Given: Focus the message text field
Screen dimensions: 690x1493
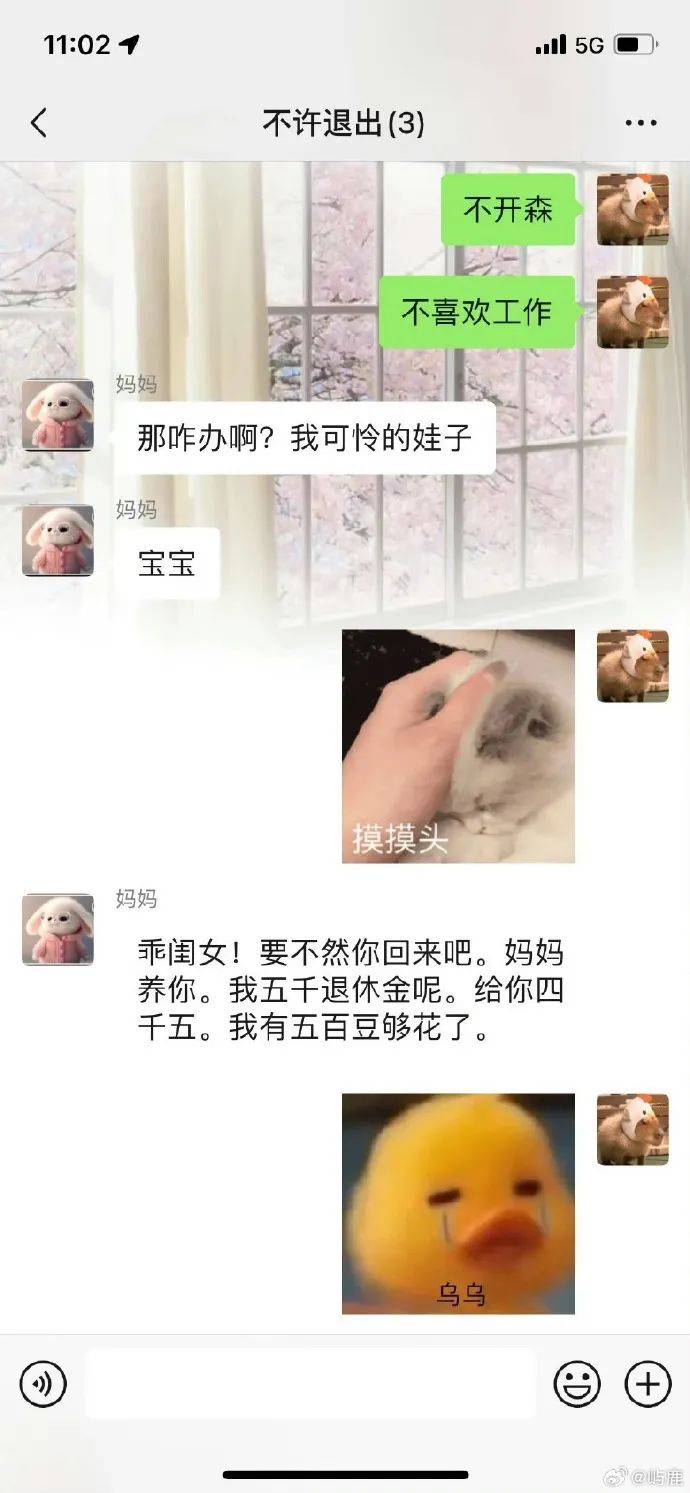Looking at the screenshot, I should click(x=310, y=1384).
